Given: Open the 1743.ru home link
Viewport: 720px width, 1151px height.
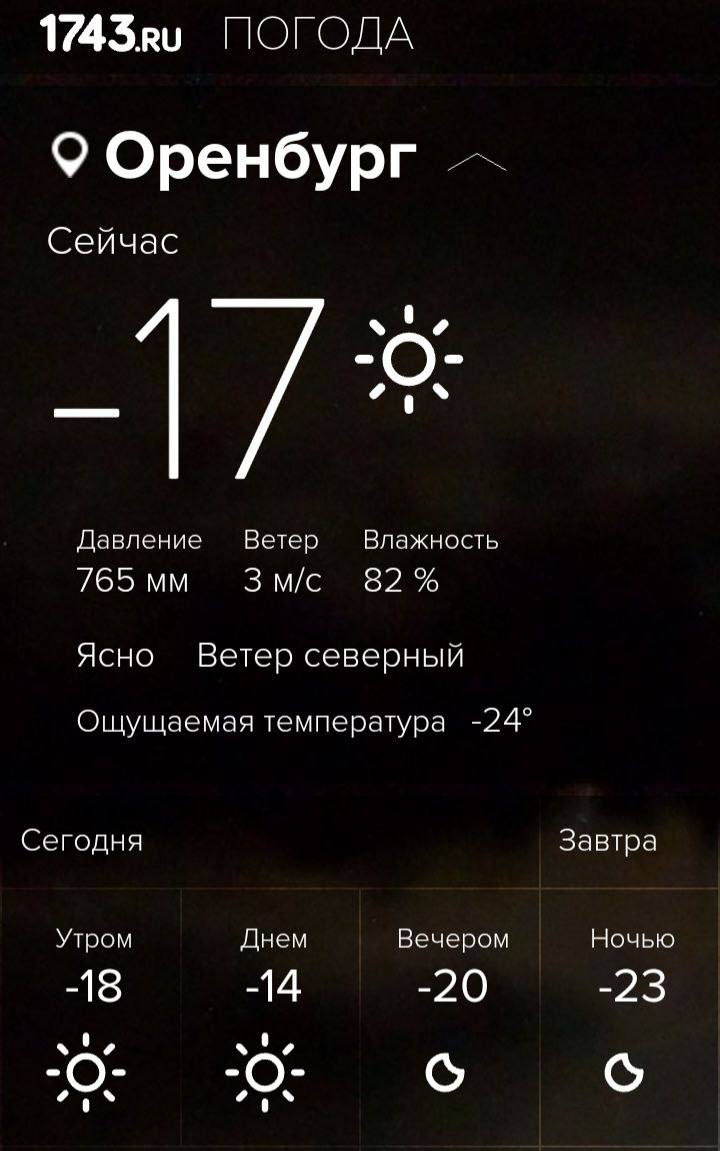Looking at the screenshot, I should 111,34.
